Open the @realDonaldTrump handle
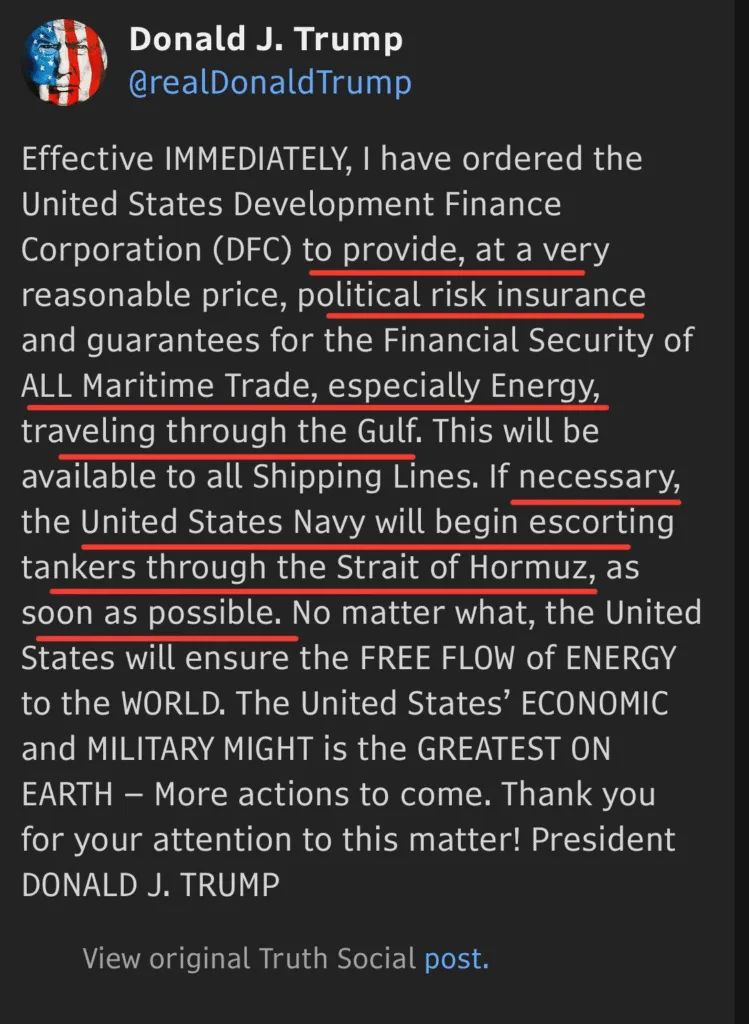Viewport: 749px width, 1024px height. pos(270,82)
